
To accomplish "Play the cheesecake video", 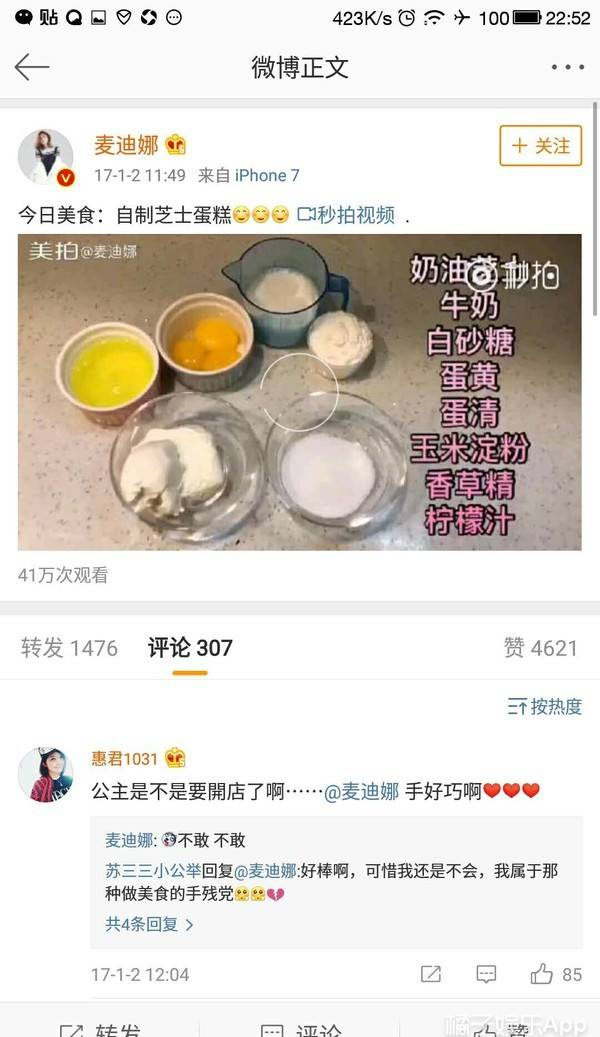I will 300,392.
